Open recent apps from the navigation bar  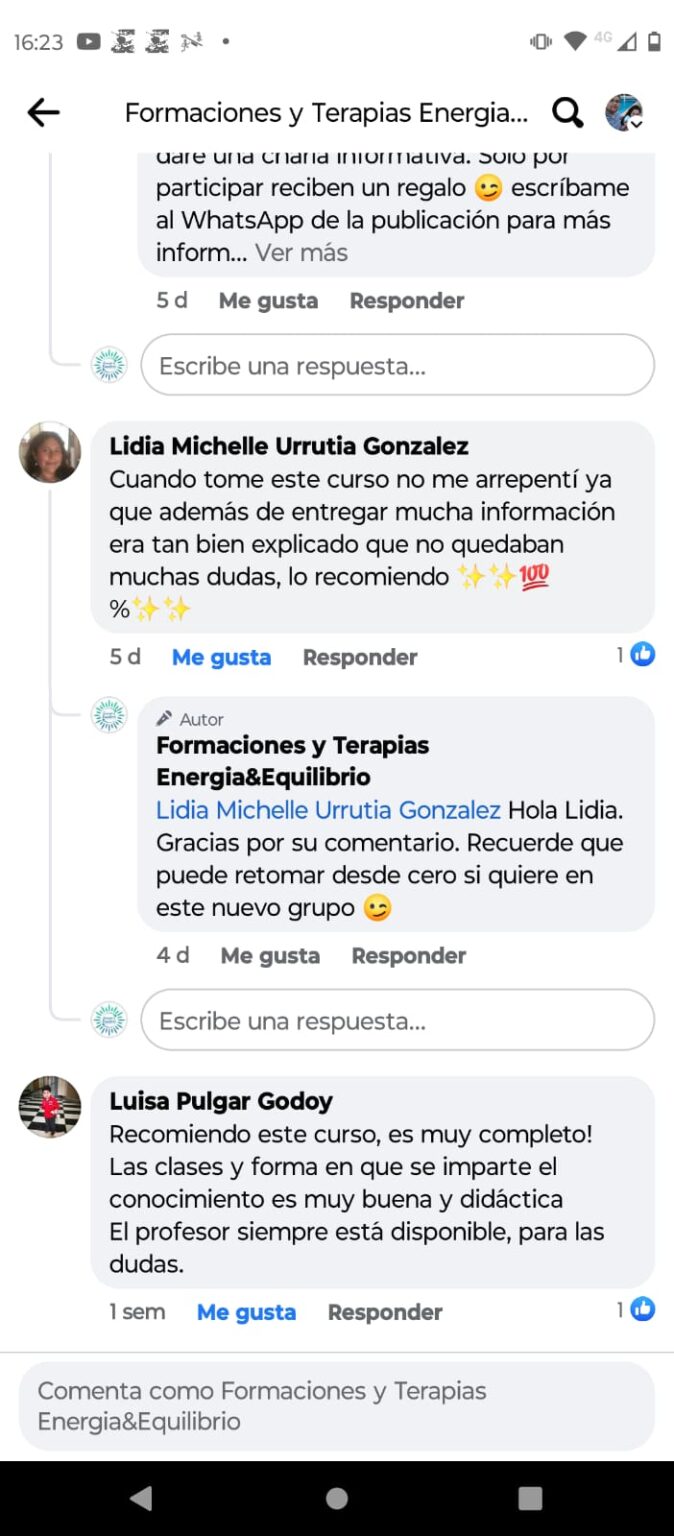(530, 1497)
